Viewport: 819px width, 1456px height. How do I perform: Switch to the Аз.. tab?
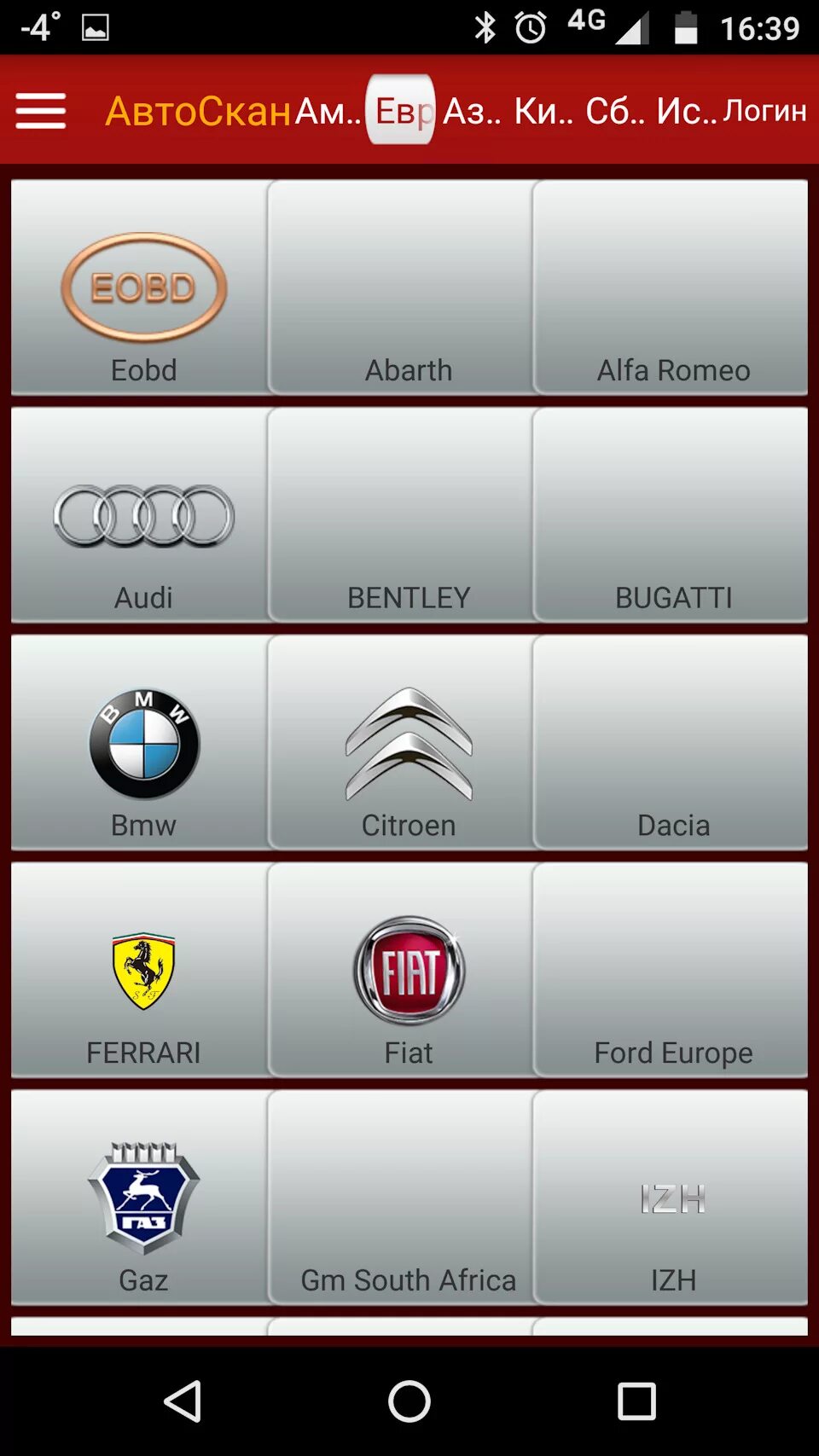pyautogui.click(x=472, y=111)
